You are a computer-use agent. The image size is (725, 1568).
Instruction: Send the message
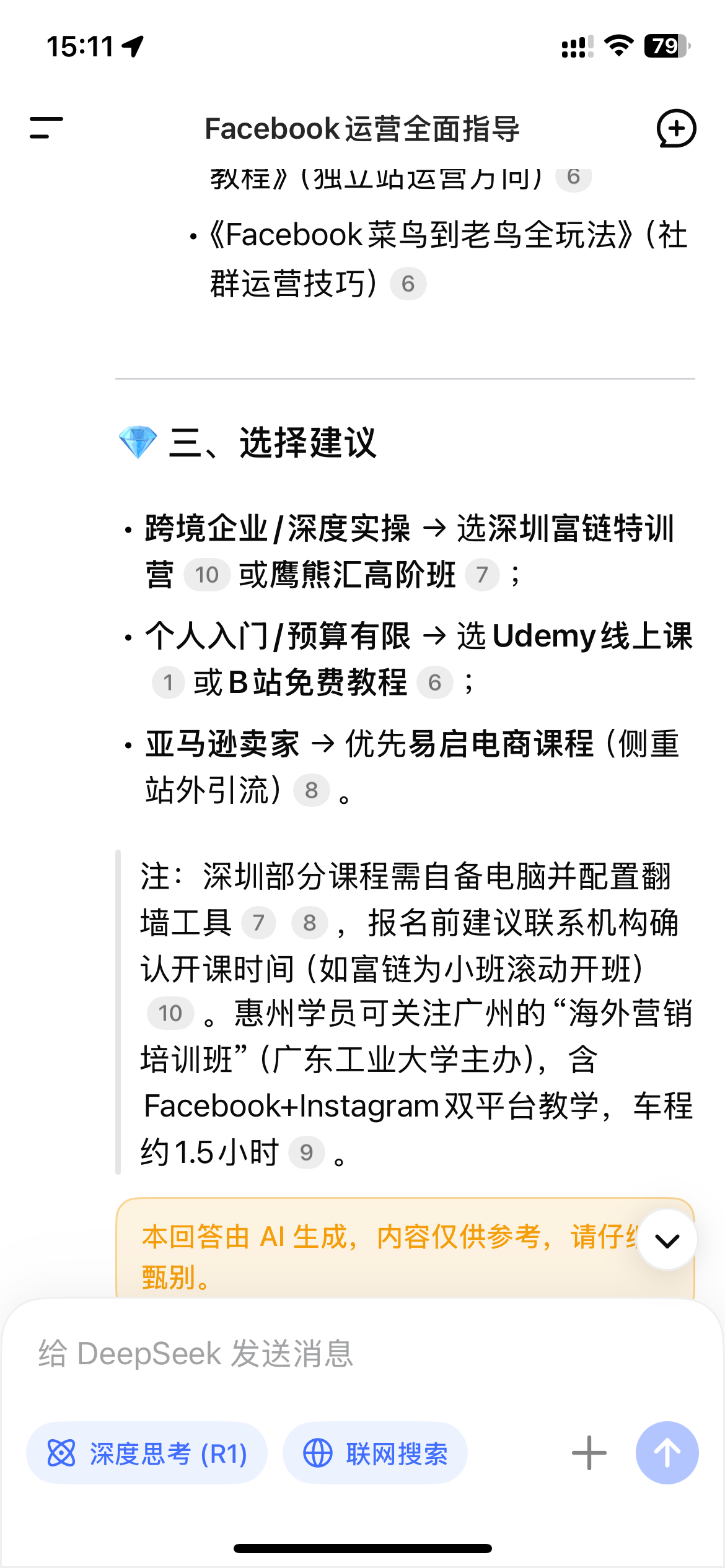tap(667, 1453)
